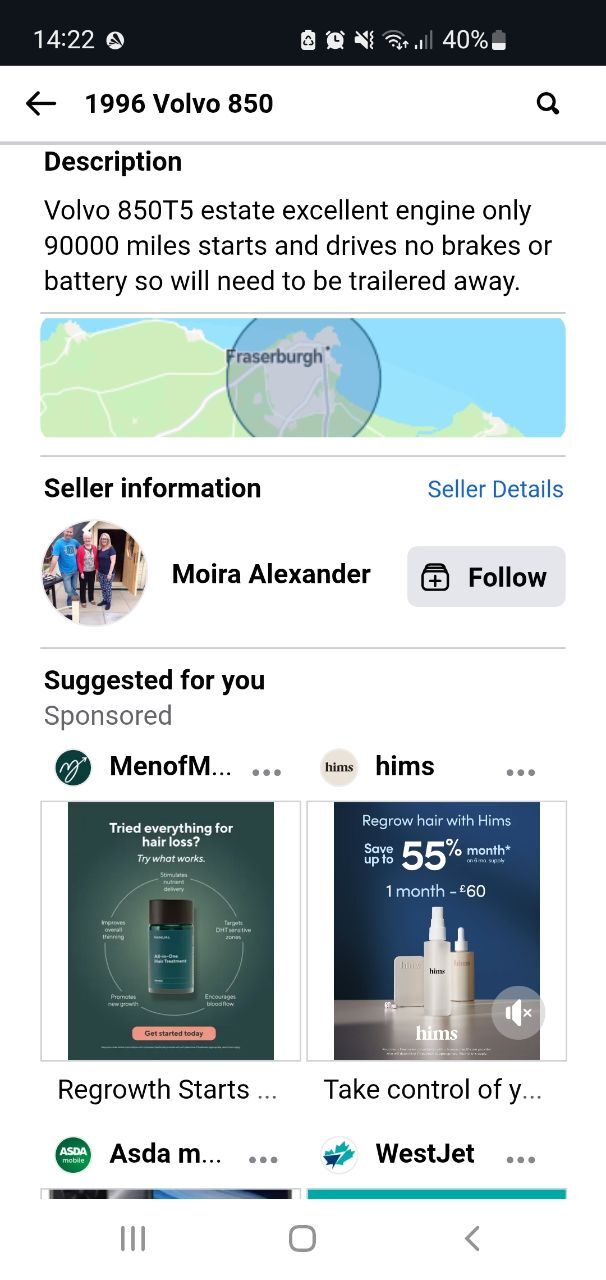Image resolution: width=606 pixels, height=1280 pixels.
Task: Go to the phone's home screen
Action: (x=302, y=1238)
